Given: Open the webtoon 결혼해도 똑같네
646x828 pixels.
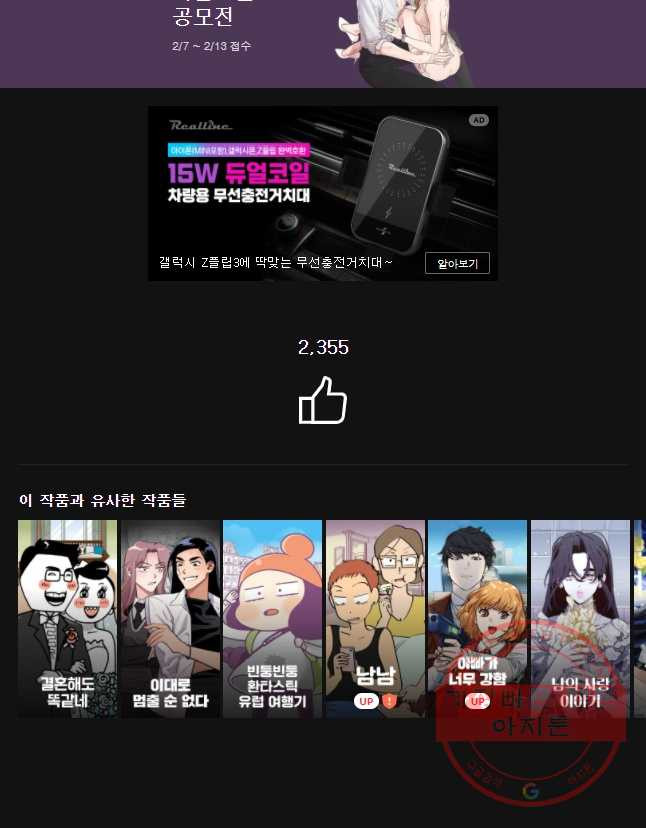Looking at the screenshot, I should (x=68, y=618).
